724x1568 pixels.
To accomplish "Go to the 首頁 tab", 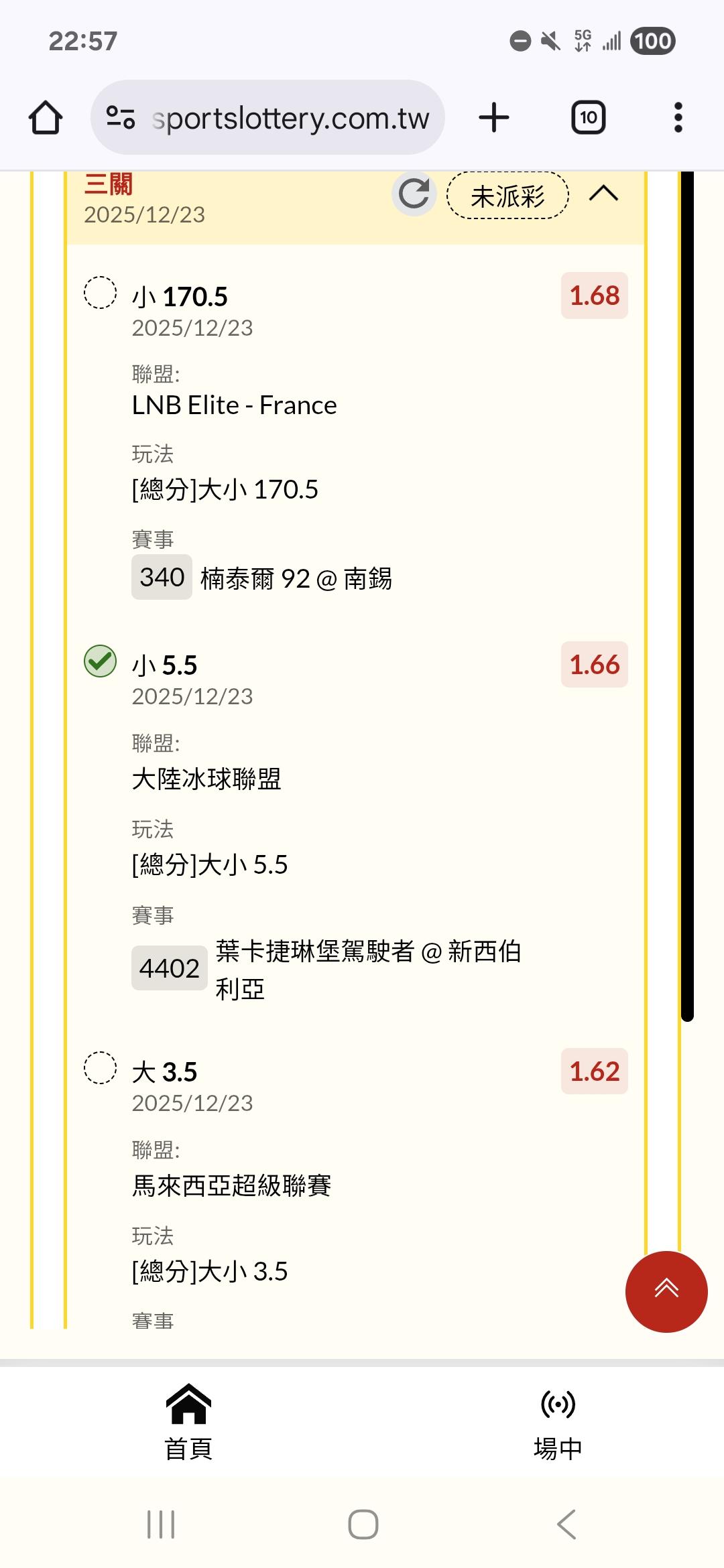I will (x=188, y=1422).
